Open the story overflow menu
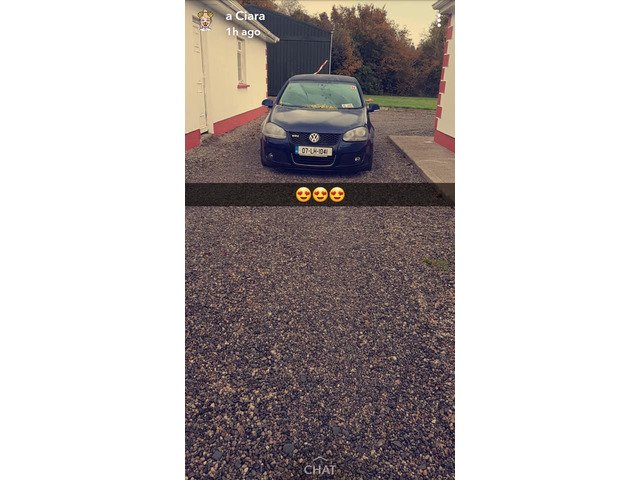 (x=438, y=20)
